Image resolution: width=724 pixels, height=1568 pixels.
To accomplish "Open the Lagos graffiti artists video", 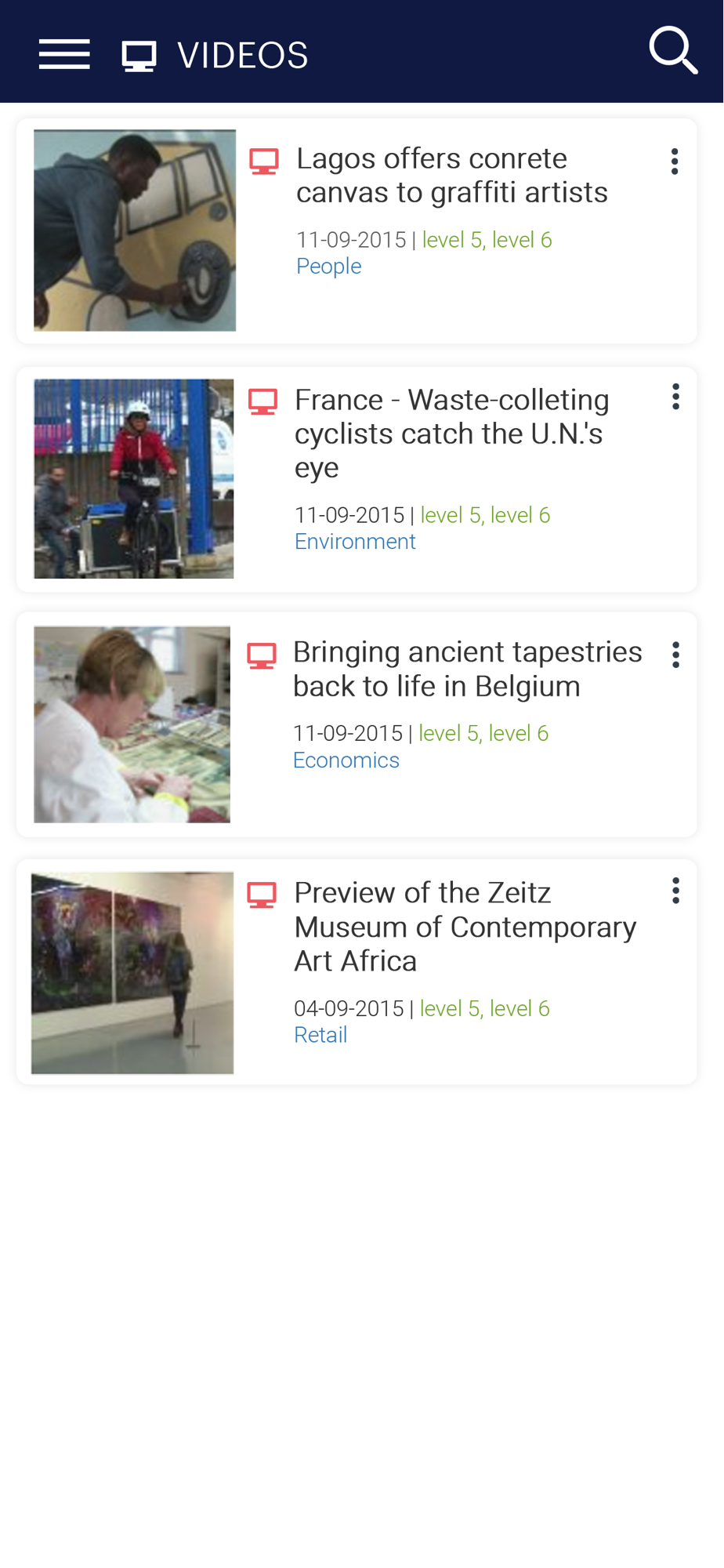I will (451, 176).
